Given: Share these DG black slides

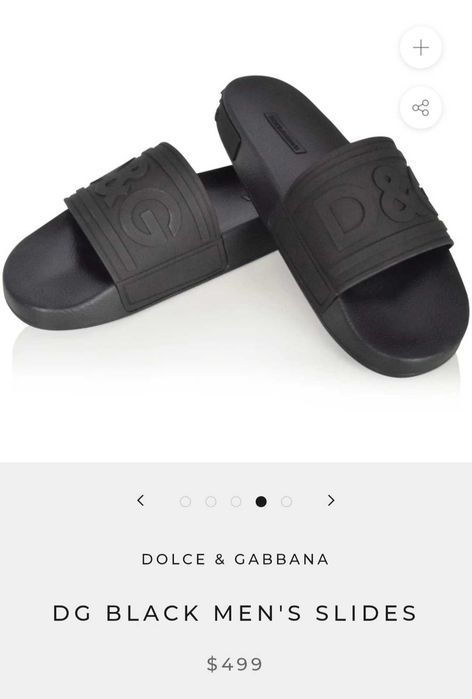Looking at the screenshot, I should tap(421, 108).
